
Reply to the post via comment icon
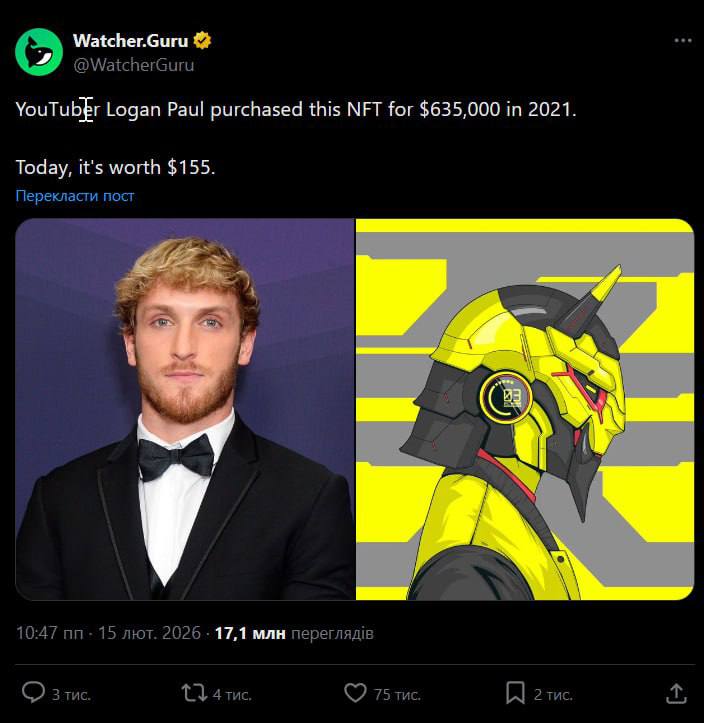coord(33,692)
